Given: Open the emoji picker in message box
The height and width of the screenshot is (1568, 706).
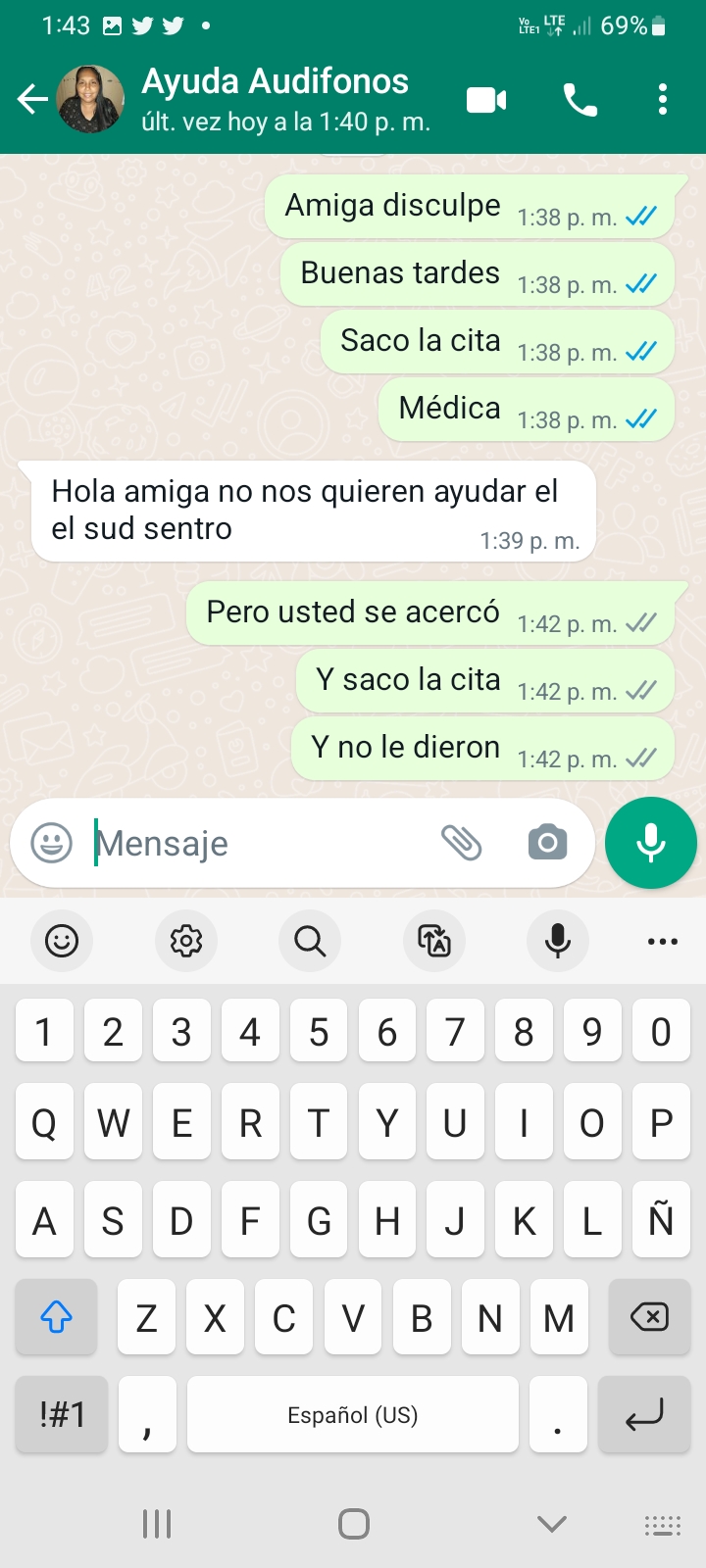Looking at the screenshot, I should point(52,843).
